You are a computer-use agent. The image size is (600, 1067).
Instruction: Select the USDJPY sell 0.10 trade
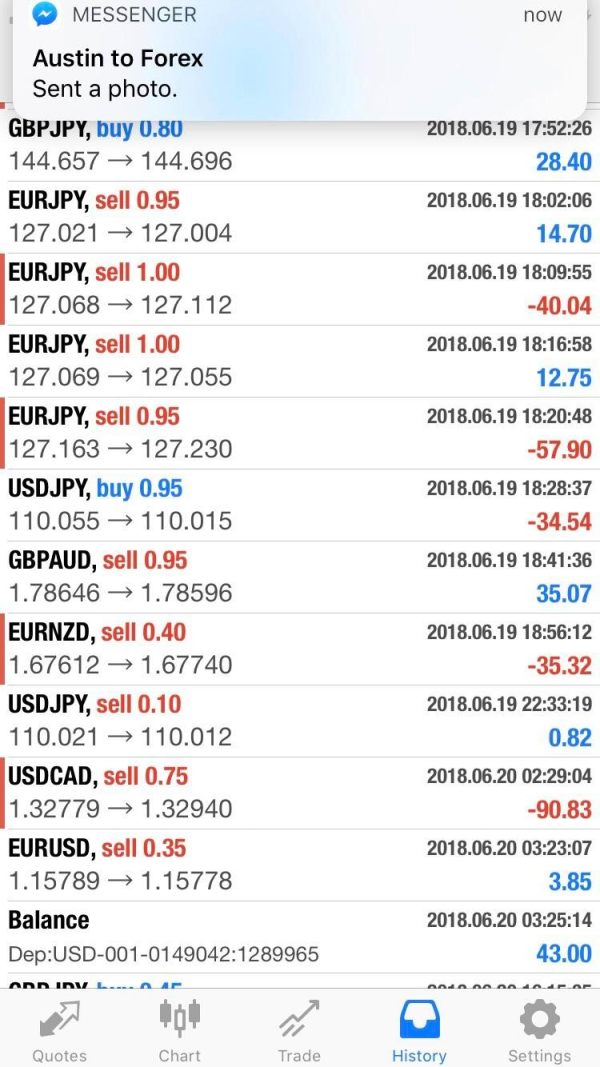tap(300, 721)
